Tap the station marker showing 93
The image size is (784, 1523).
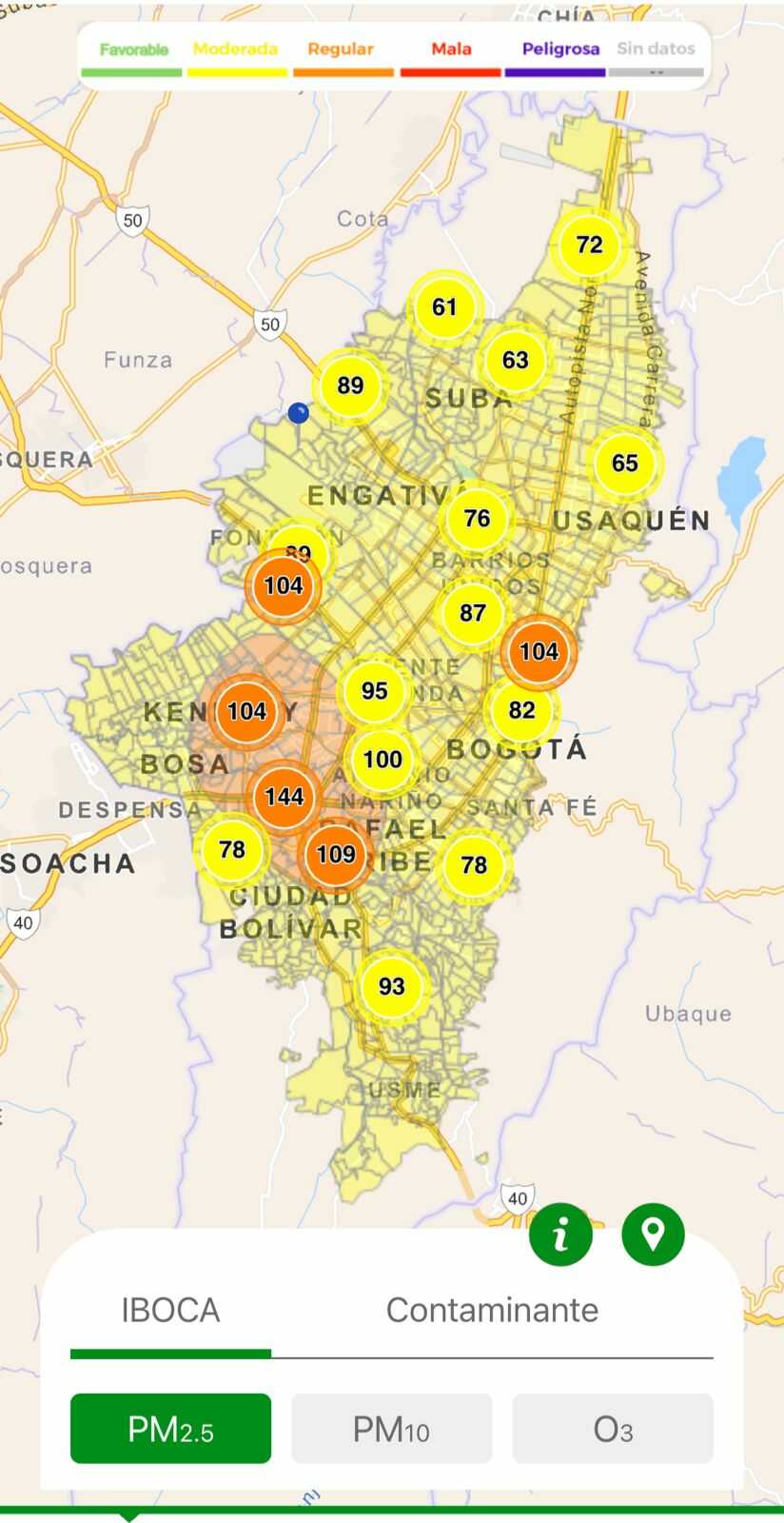(391, 986)
